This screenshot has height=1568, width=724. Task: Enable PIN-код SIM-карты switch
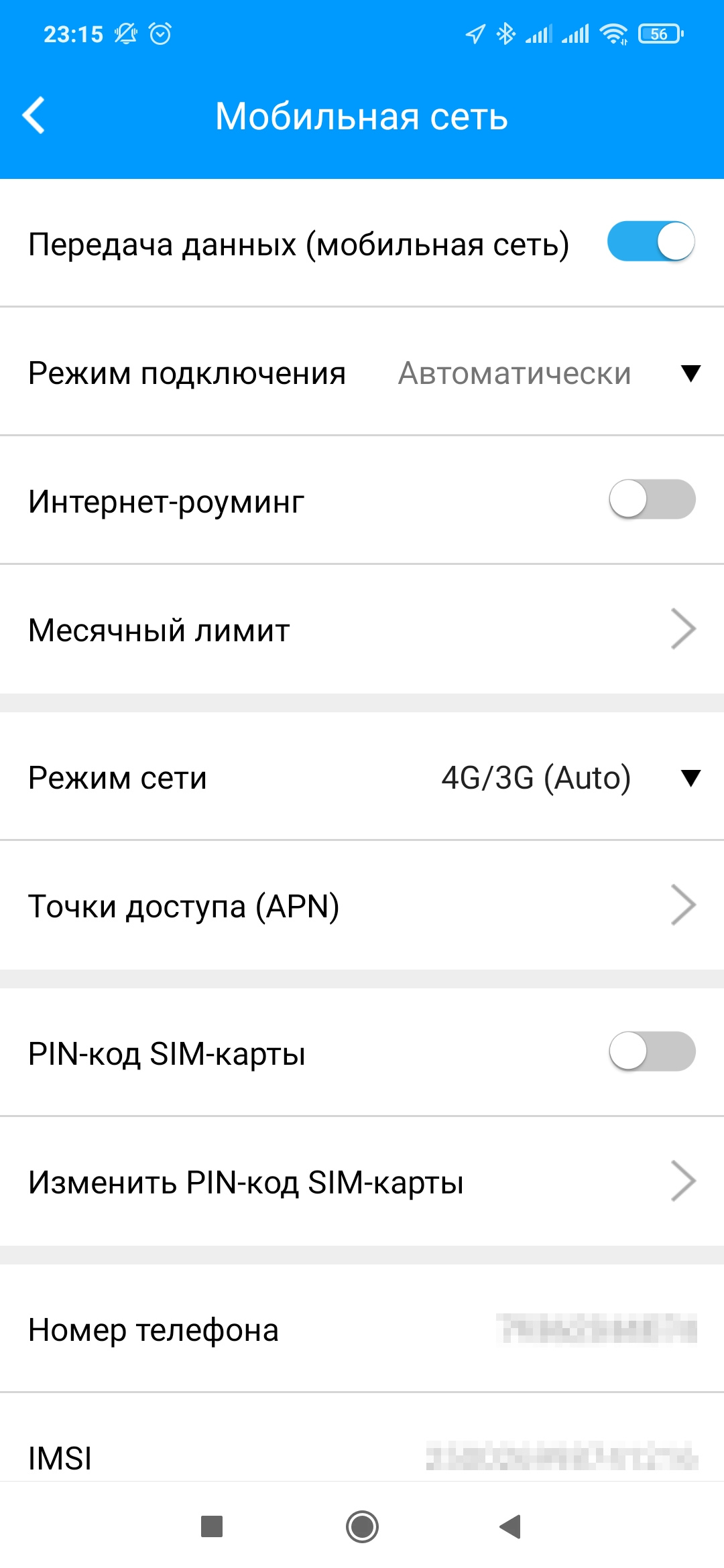[652, 1052]
